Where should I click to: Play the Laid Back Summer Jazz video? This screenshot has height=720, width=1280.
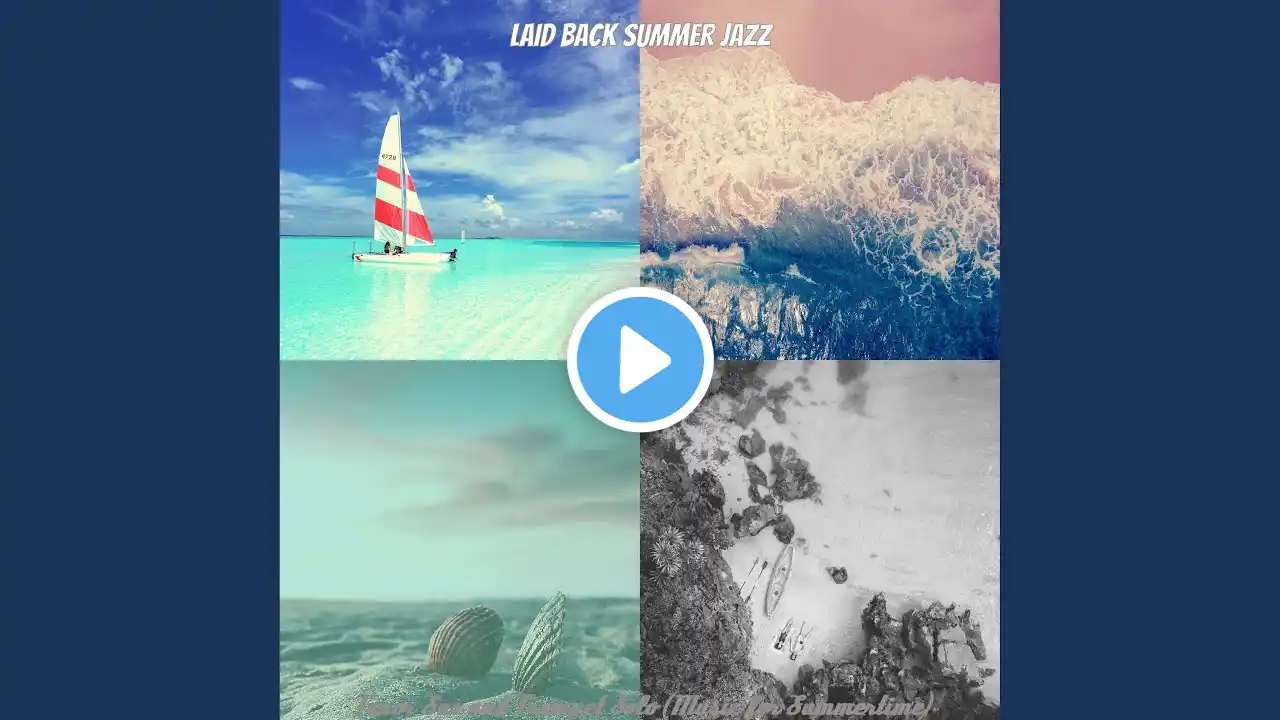point(640,360)
